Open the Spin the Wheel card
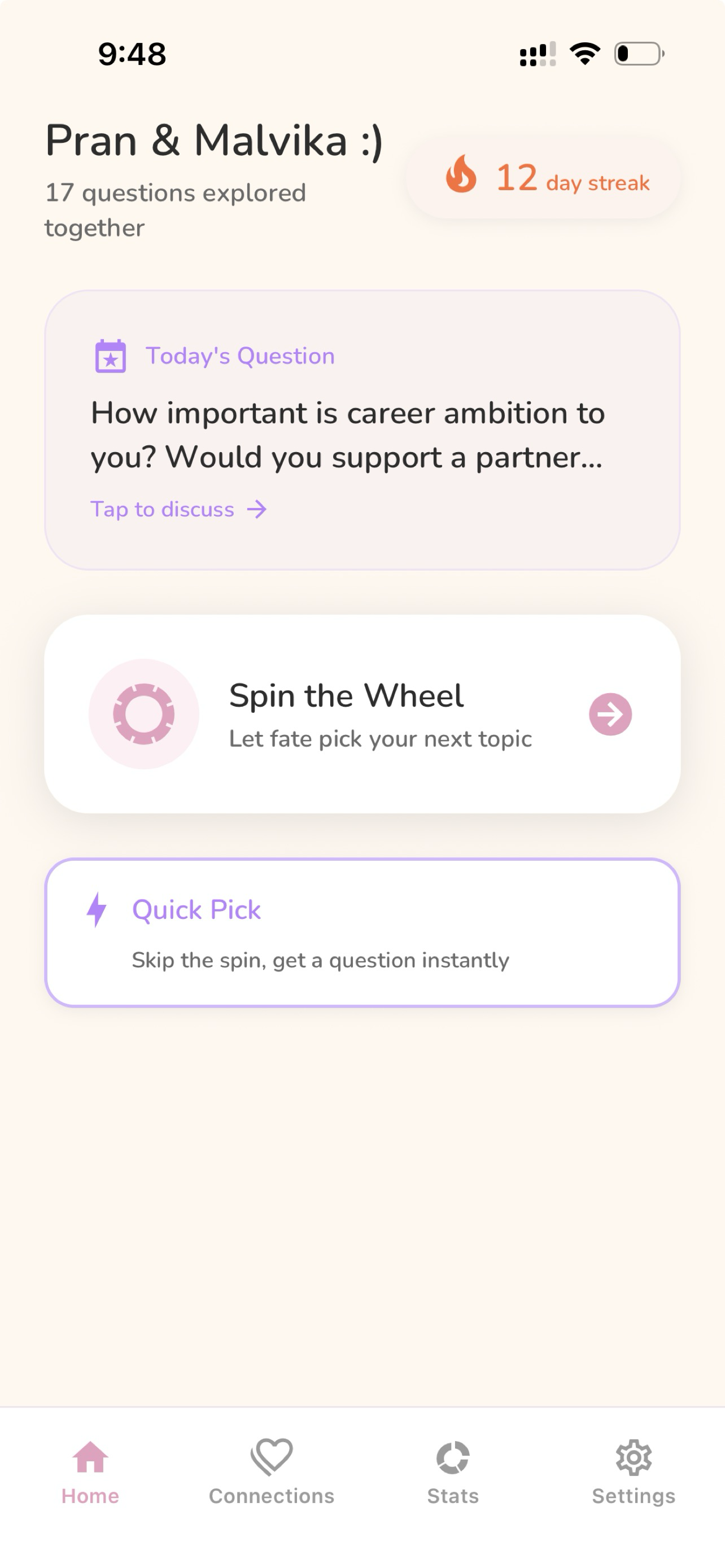Viewport: 725px width, 1568px height. [361, 713]
